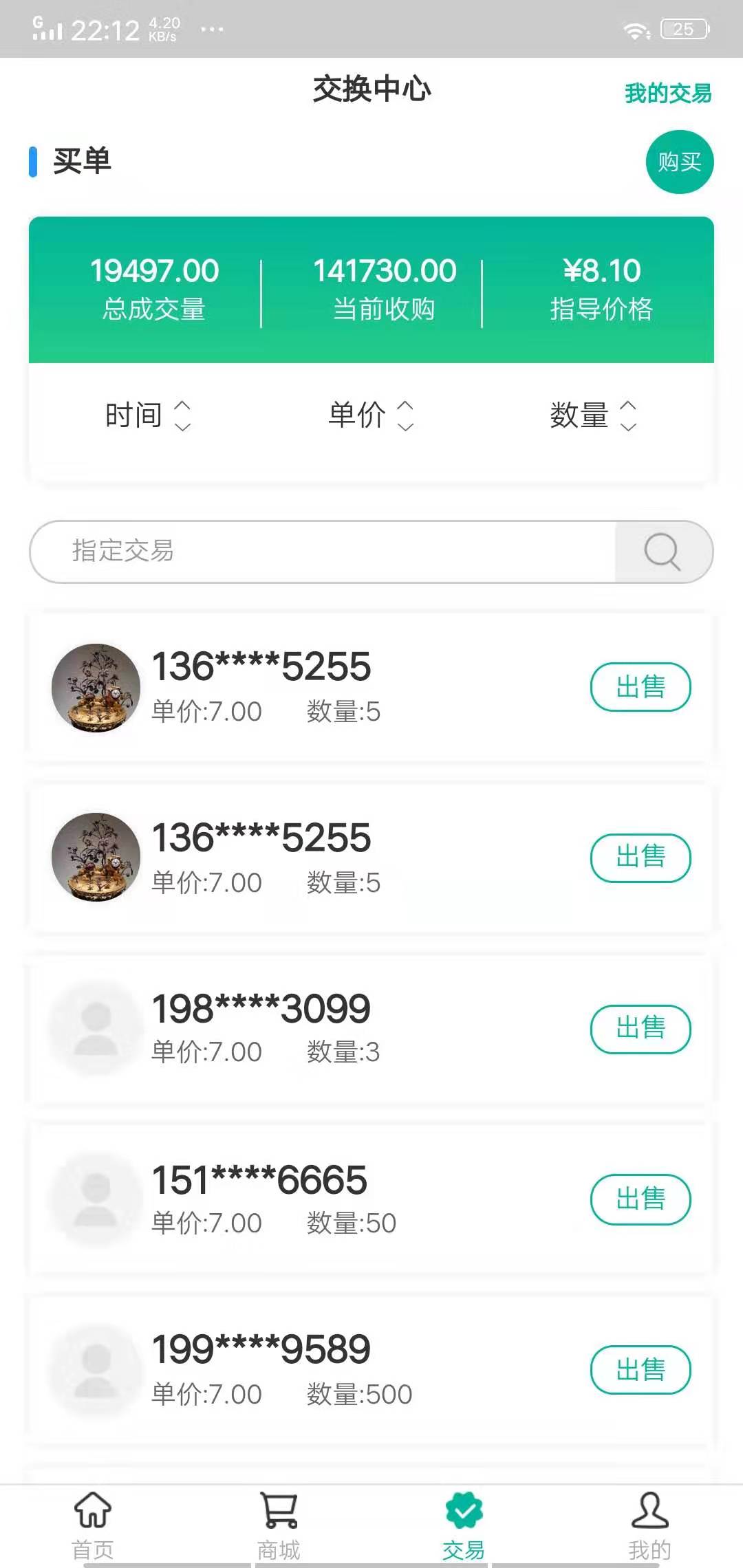This screenshot has height=1568, width=743.
Task: Open the first 136****5255 avatar thumbnail
Action: (x=95, y=688)
